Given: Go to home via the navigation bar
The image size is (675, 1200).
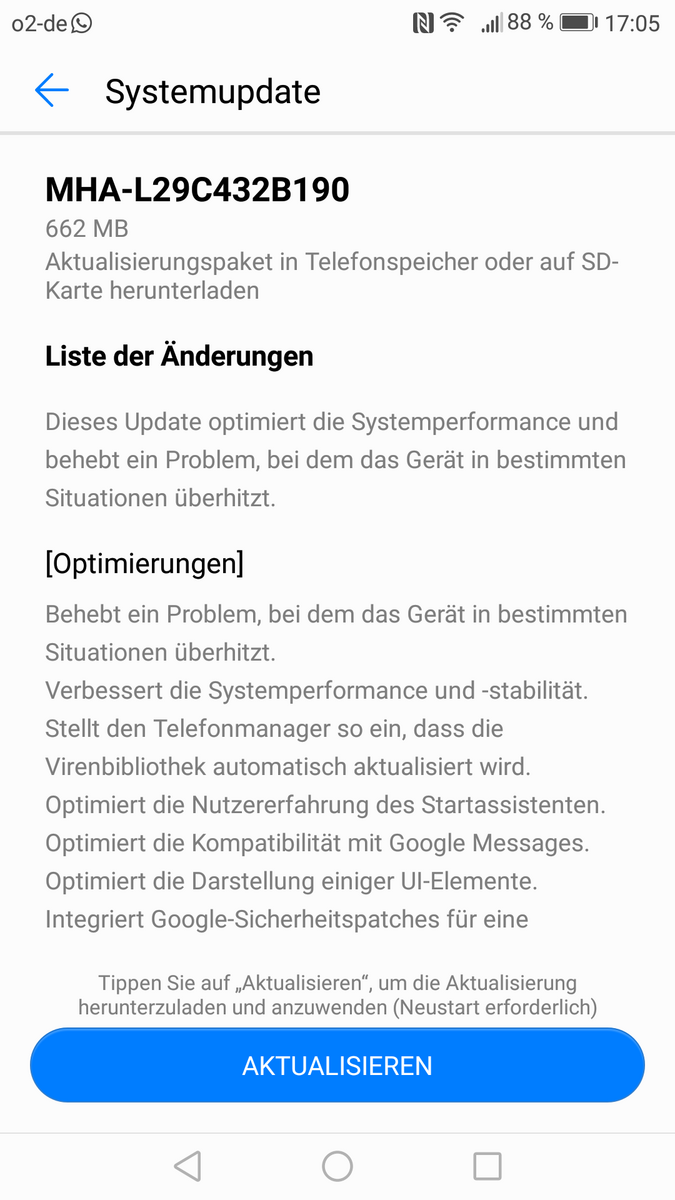Looking at the screenshot, I should click(x=337, y=1166).
